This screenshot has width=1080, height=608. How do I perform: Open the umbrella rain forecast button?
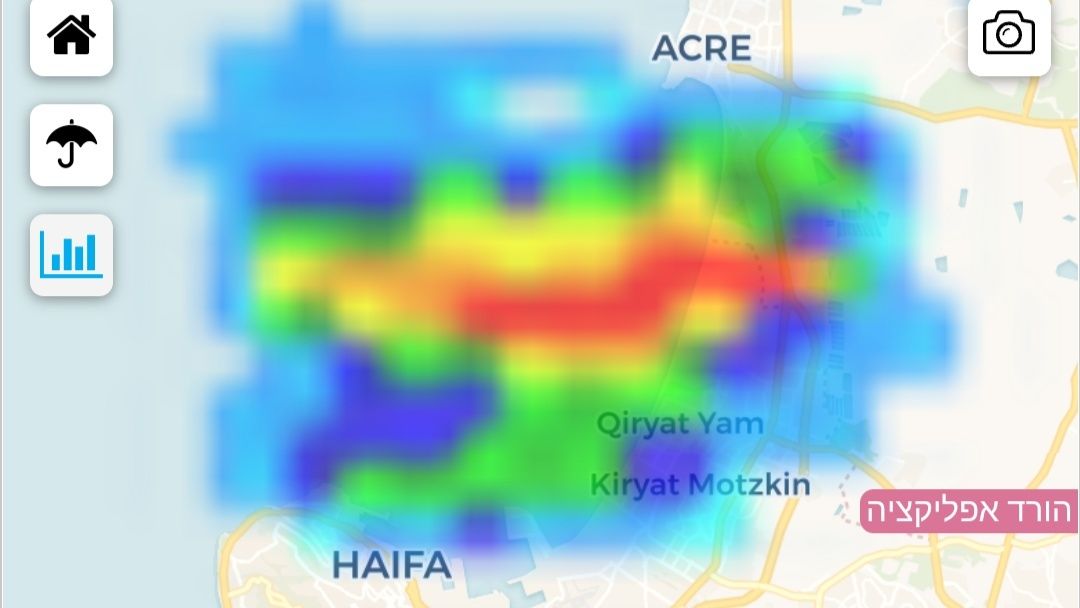[71, 145]
